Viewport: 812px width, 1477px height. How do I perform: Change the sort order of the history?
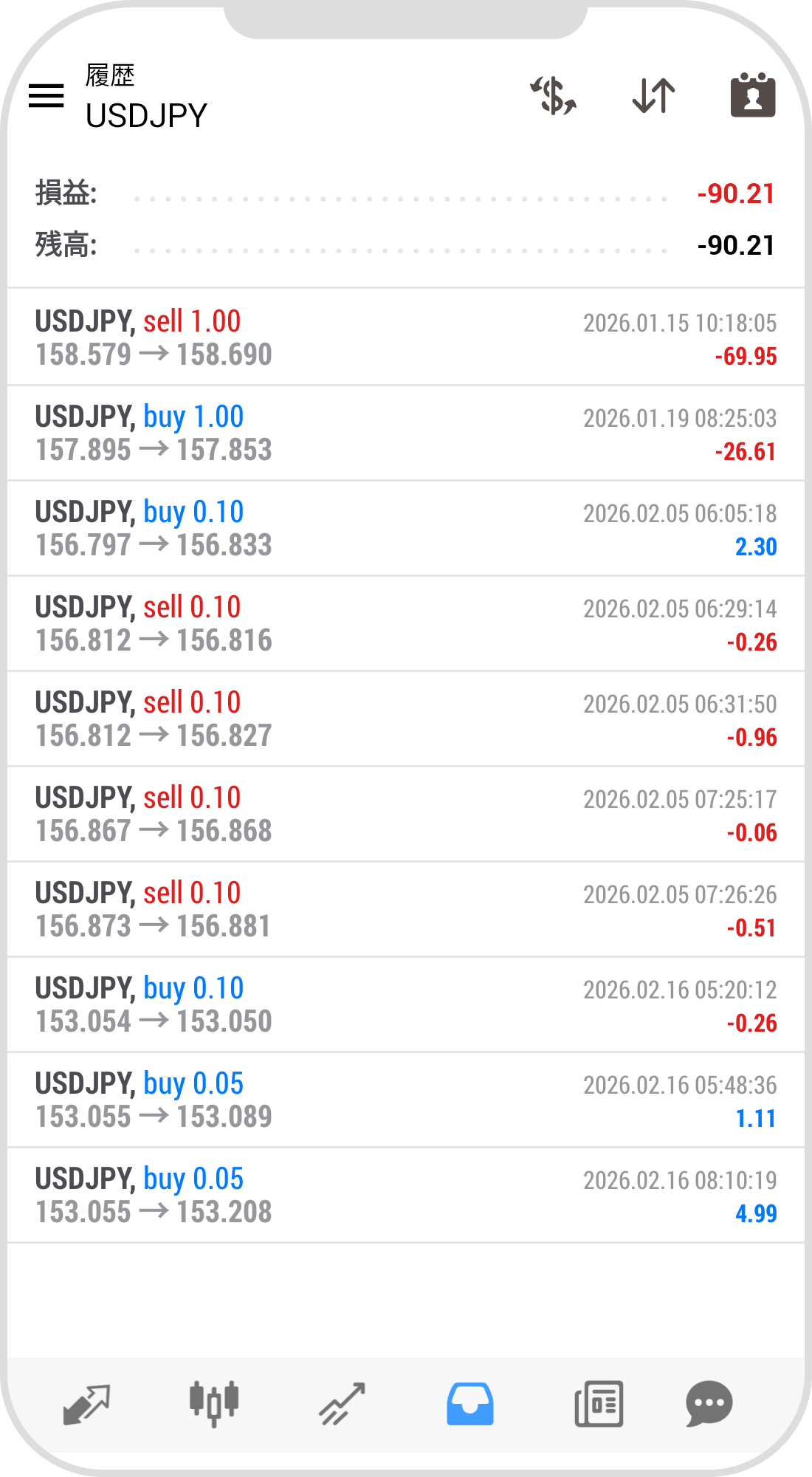click(654, 96)
